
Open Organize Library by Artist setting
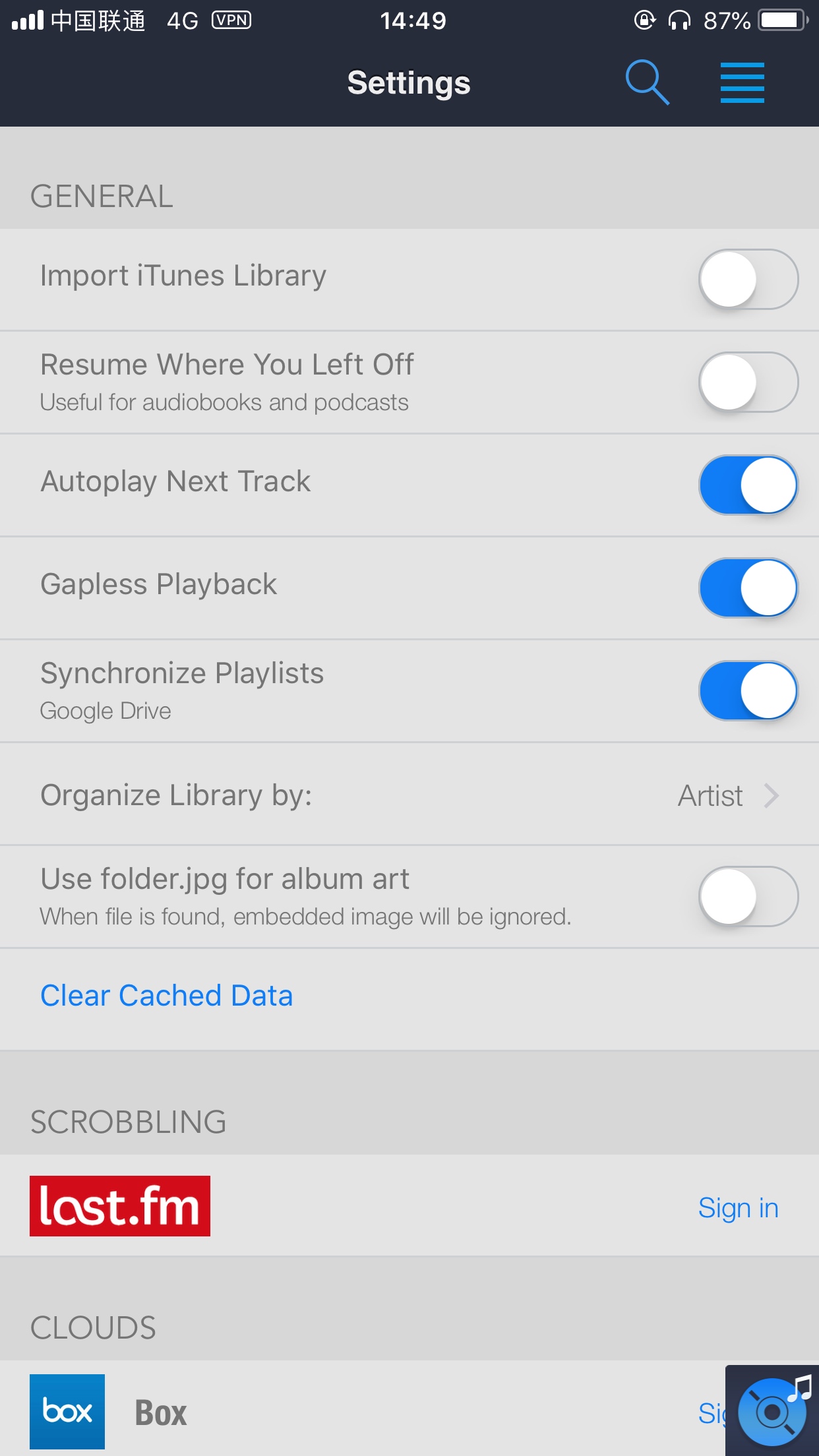pyautogui.click(x=409, y=795)
